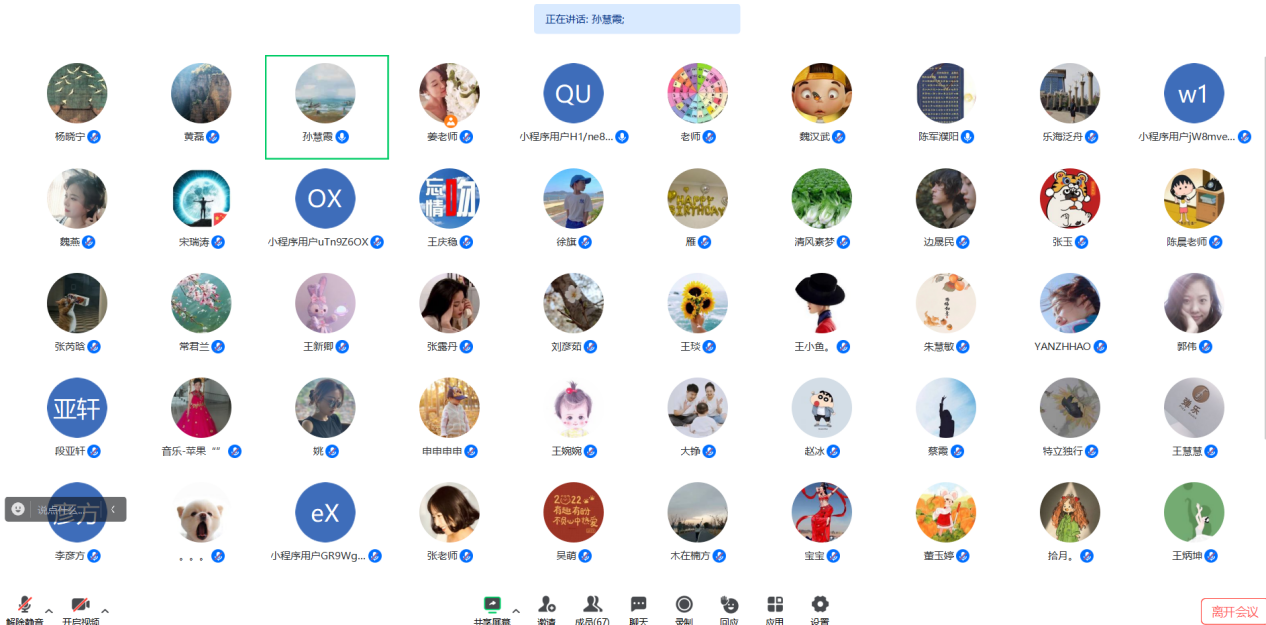
Task: Select participant 段亚轩's avatar
Action: coord(77,408)
